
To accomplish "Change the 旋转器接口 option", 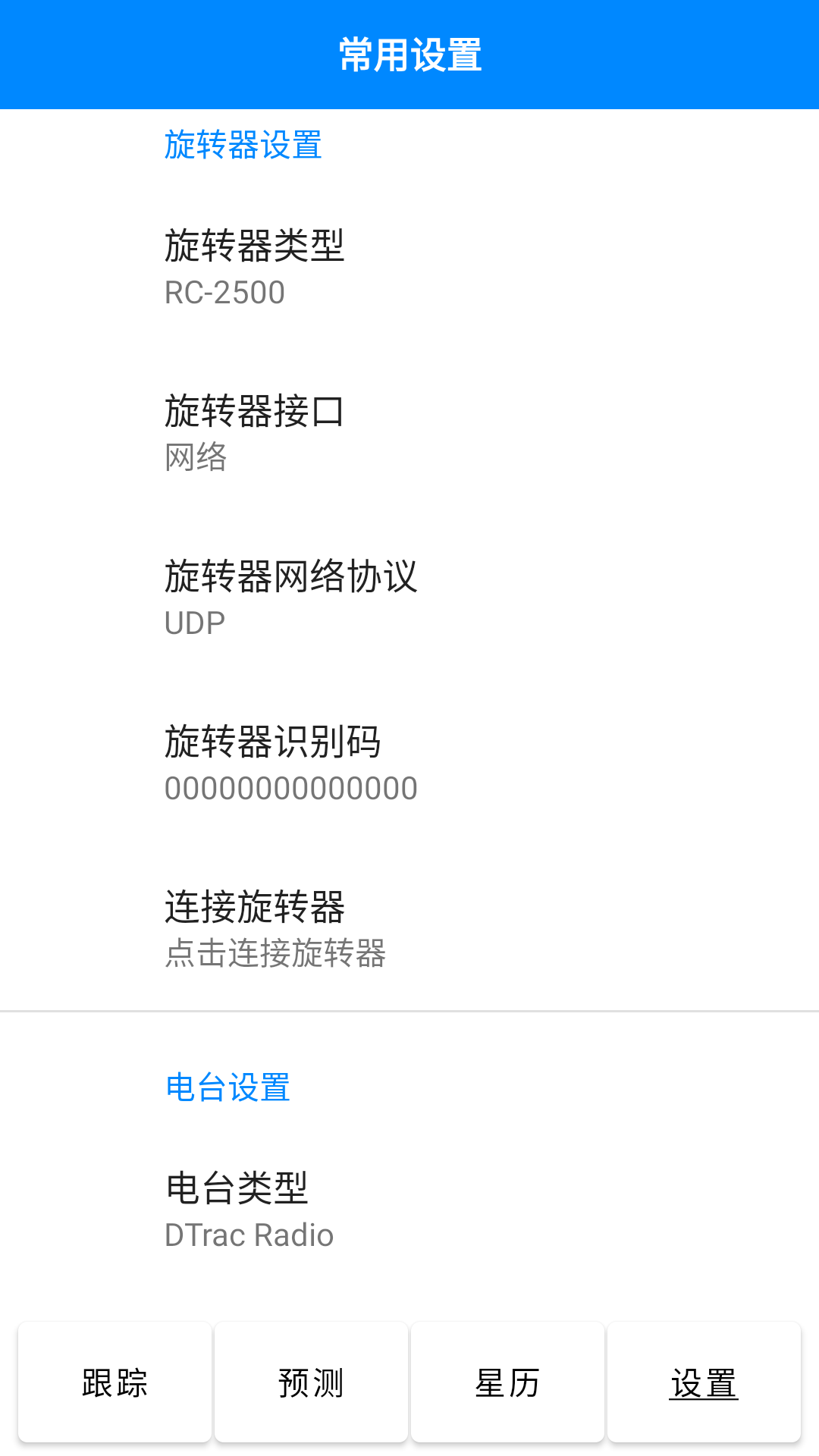I will 409,433.
